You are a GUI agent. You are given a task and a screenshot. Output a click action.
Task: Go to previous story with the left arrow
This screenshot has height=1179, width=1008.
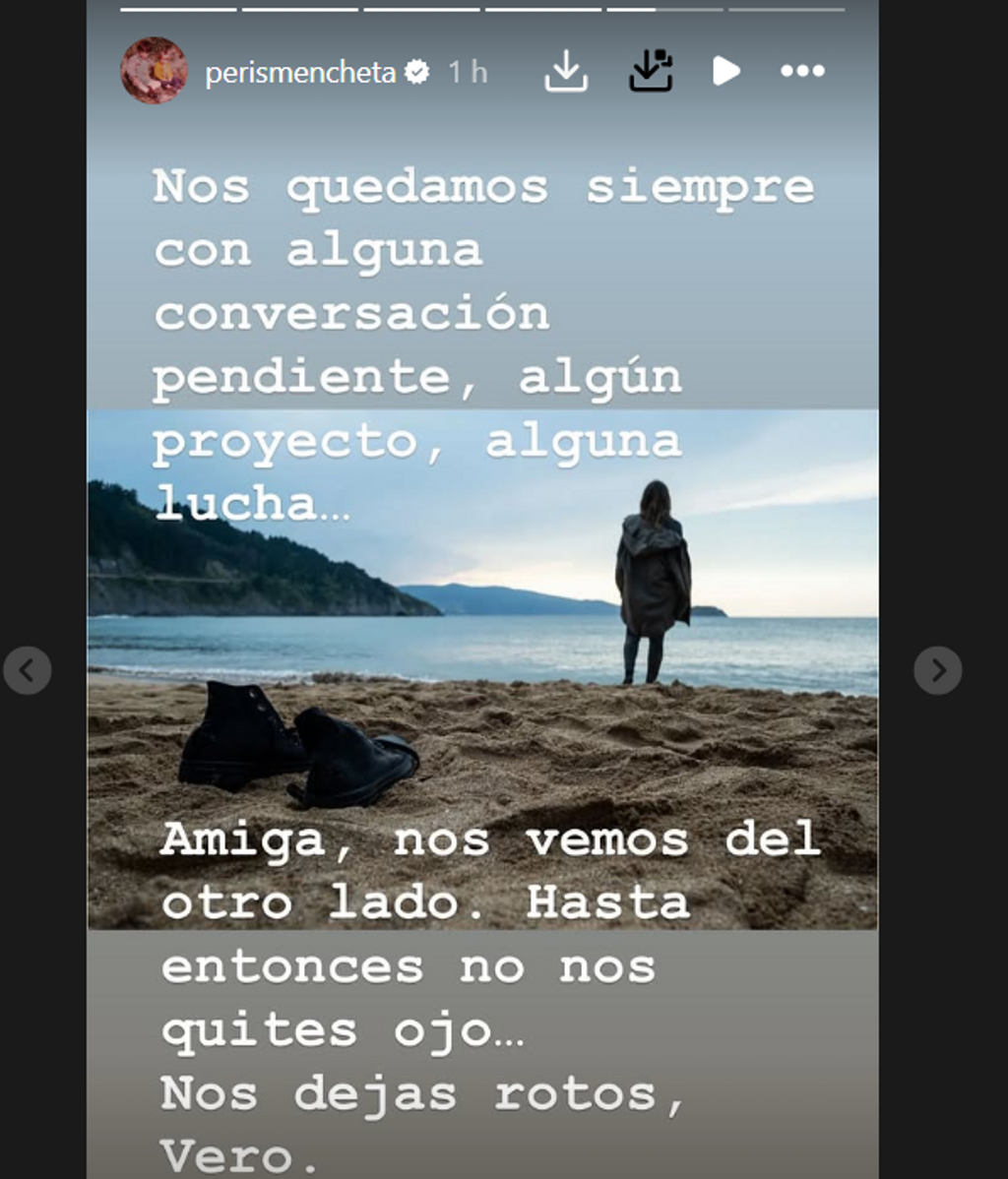tap(29, 669)
